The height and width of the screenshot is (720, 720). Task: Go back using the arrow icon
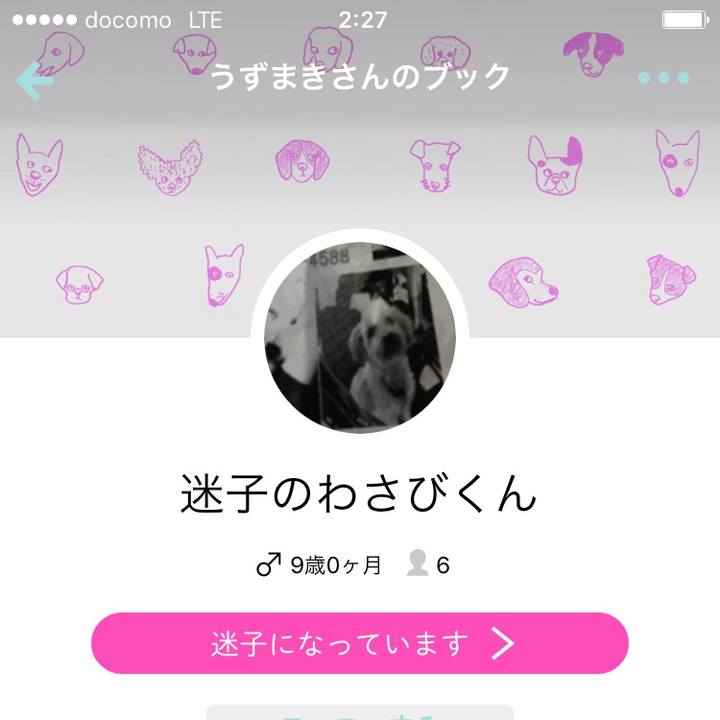35,81
